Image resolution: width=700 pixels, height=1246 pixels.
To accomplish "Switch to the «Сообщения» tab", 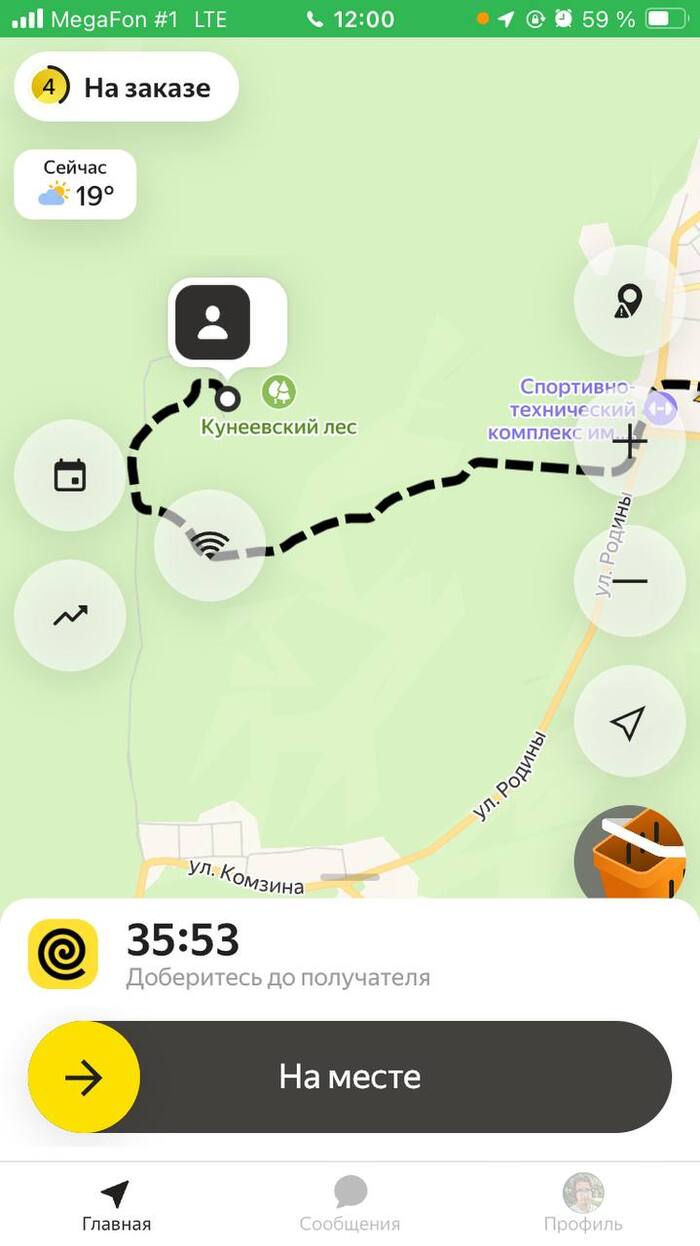I will point(350,1204).
